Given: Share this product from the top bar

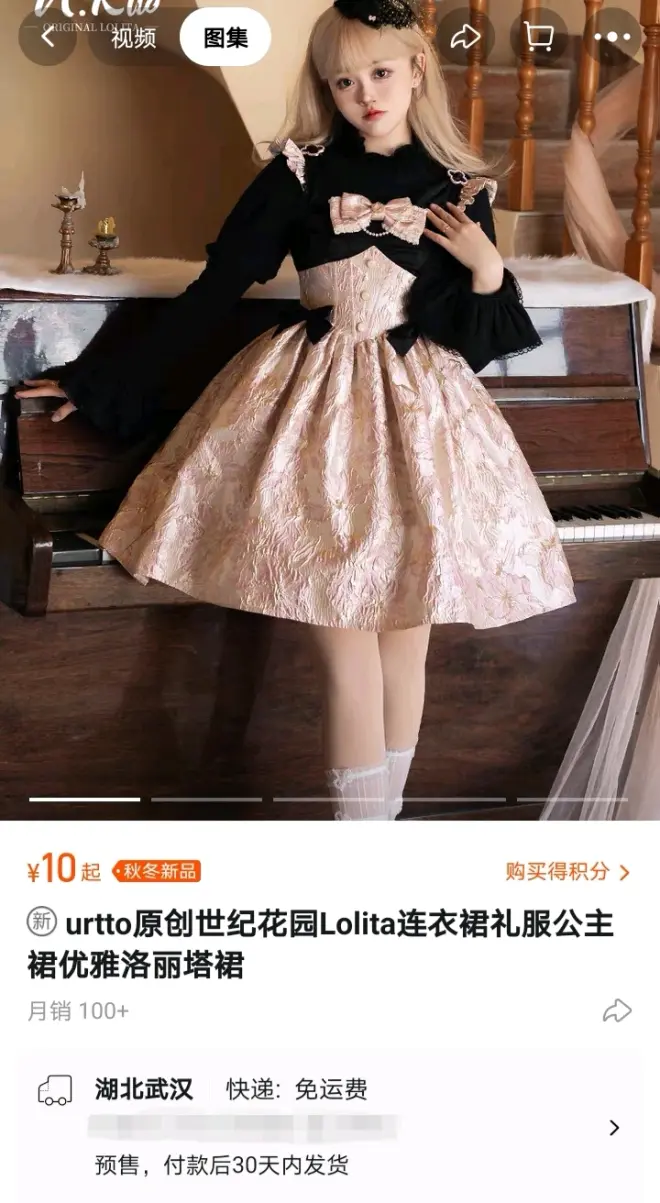Looking at the screenshot, I should point(466,38).
